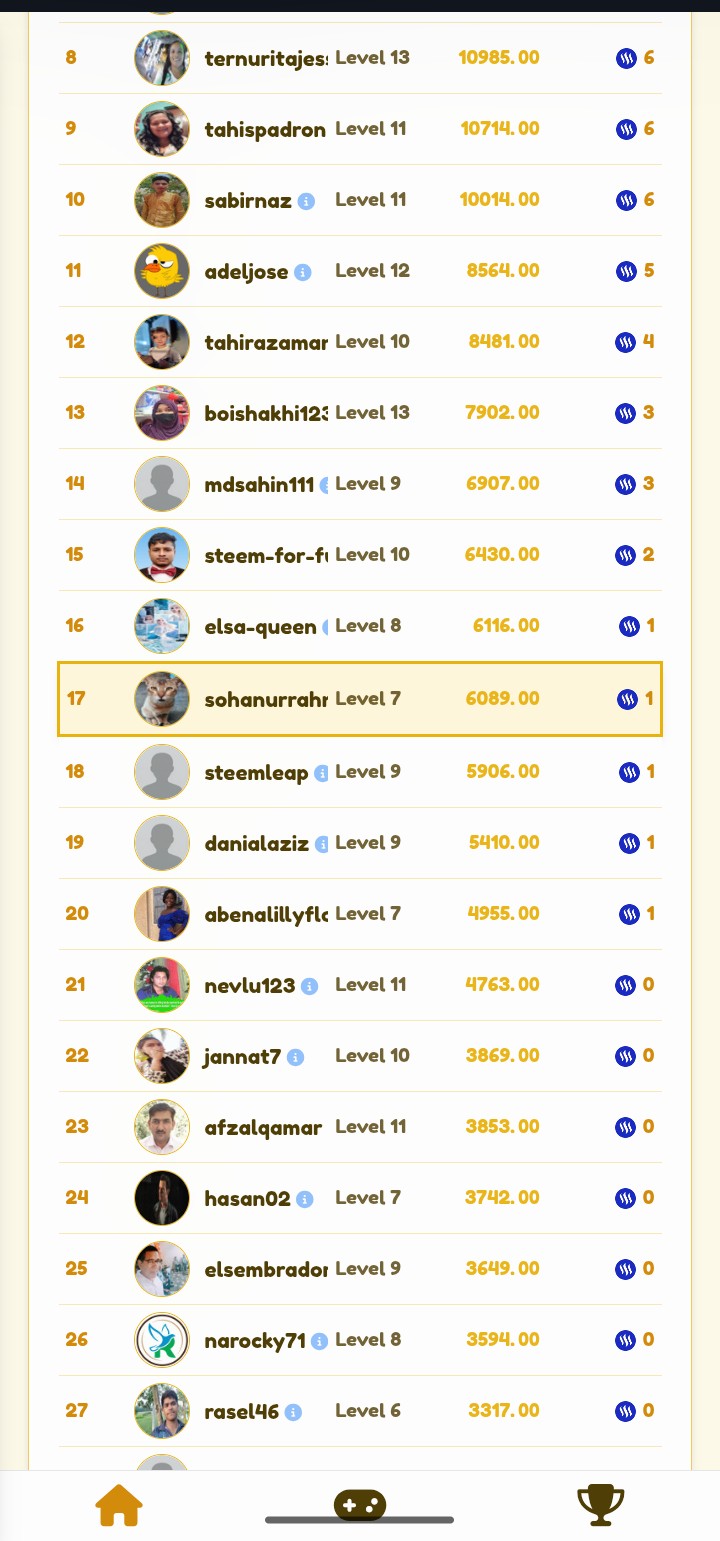Tap the ternuritajes avatar

pyautogui.click(x=162, y=58)
